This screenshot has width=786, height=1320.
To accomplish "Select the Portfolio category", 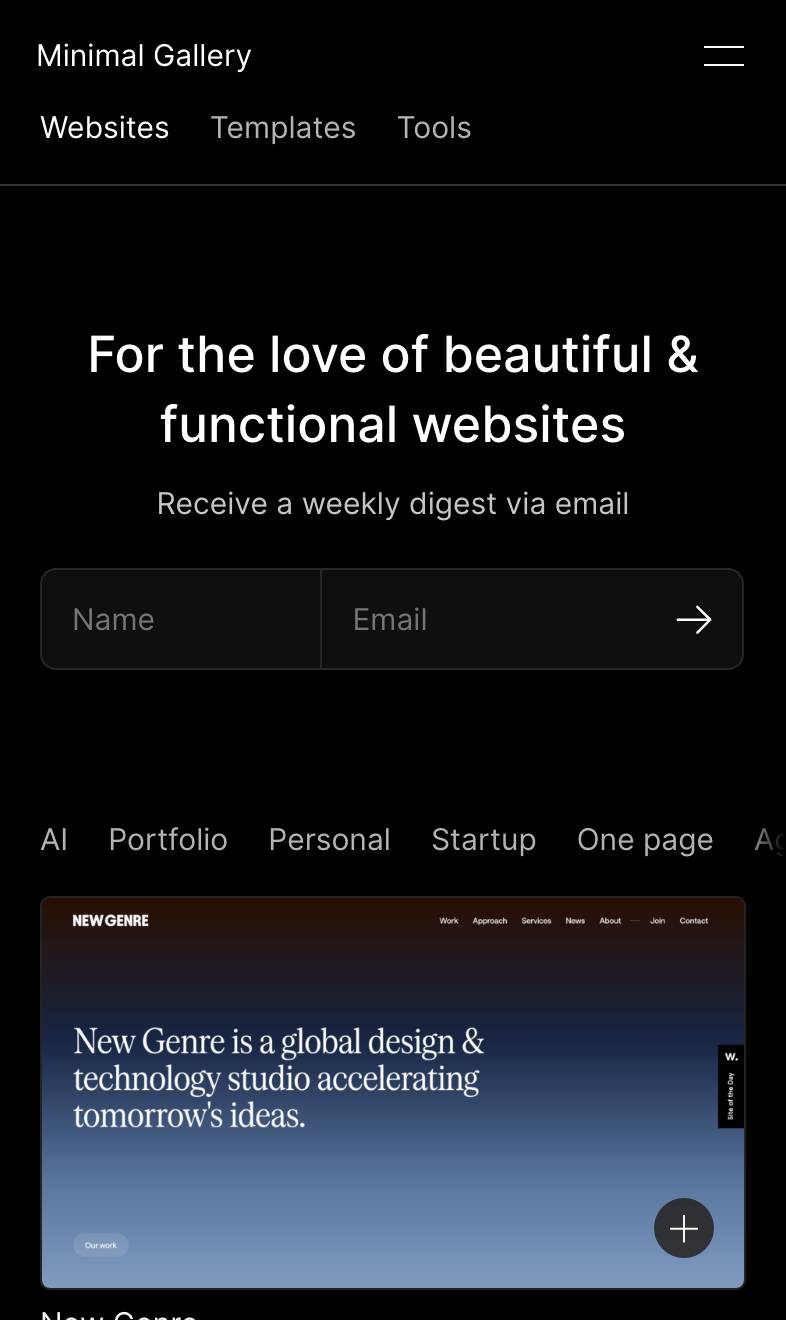I will 168,839.
